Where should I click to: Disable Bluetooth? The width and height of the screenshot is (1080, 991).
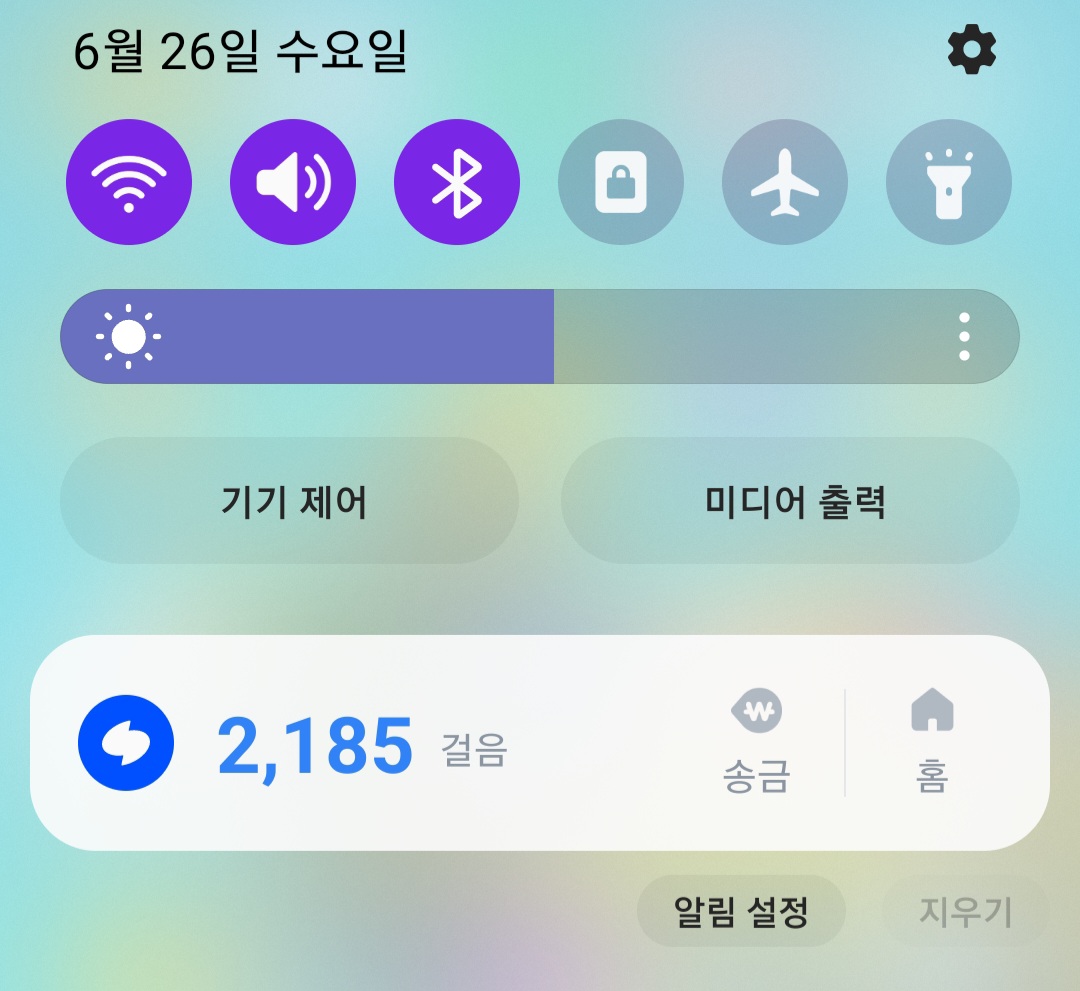tap(457, 182)
